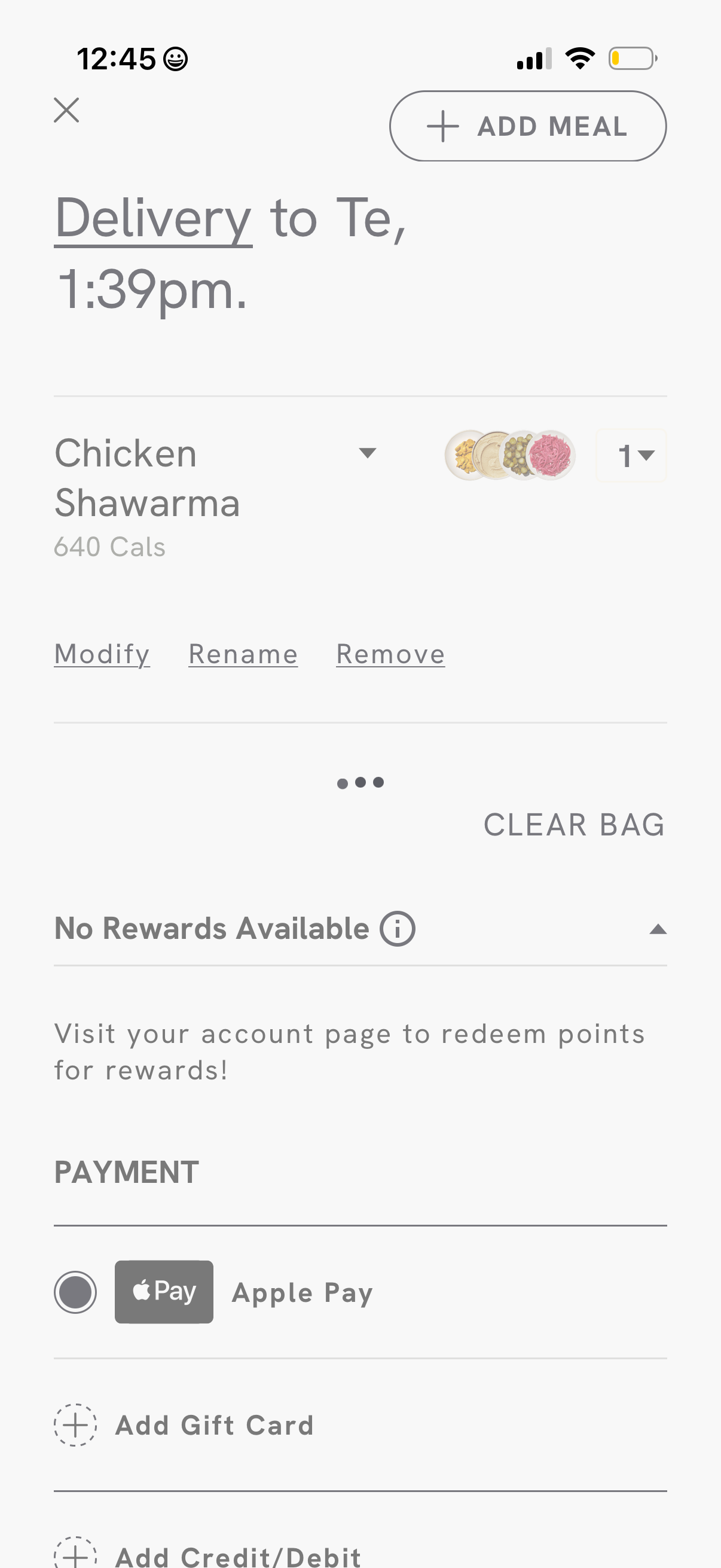Tap the plus sign inside ADD MEAL

tap(442, 126)
